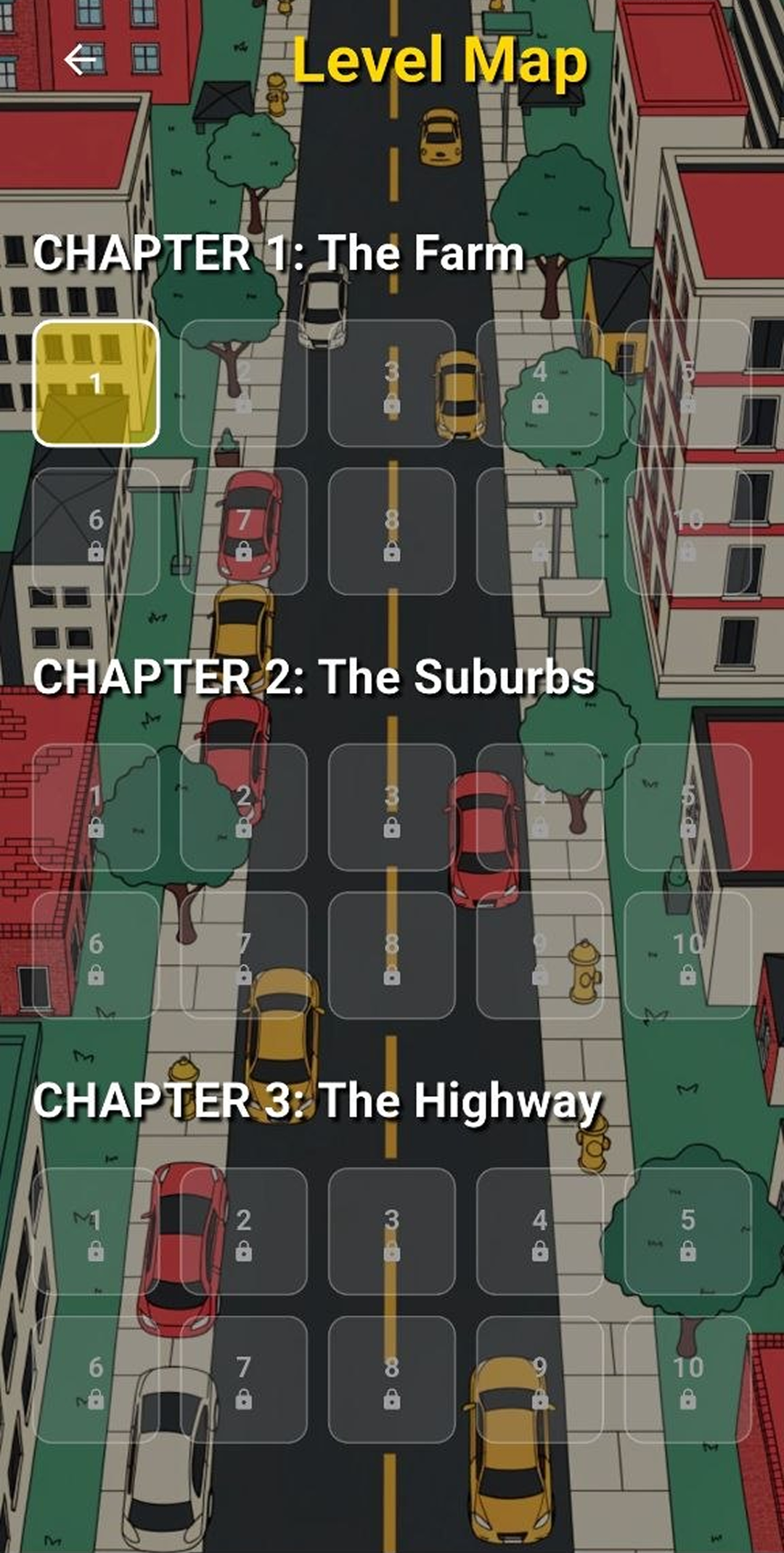Image resolution: width=784 pixels, height=1553 pixels.
Task: Select level 5 in The Highway
Action: (687, 1231)
